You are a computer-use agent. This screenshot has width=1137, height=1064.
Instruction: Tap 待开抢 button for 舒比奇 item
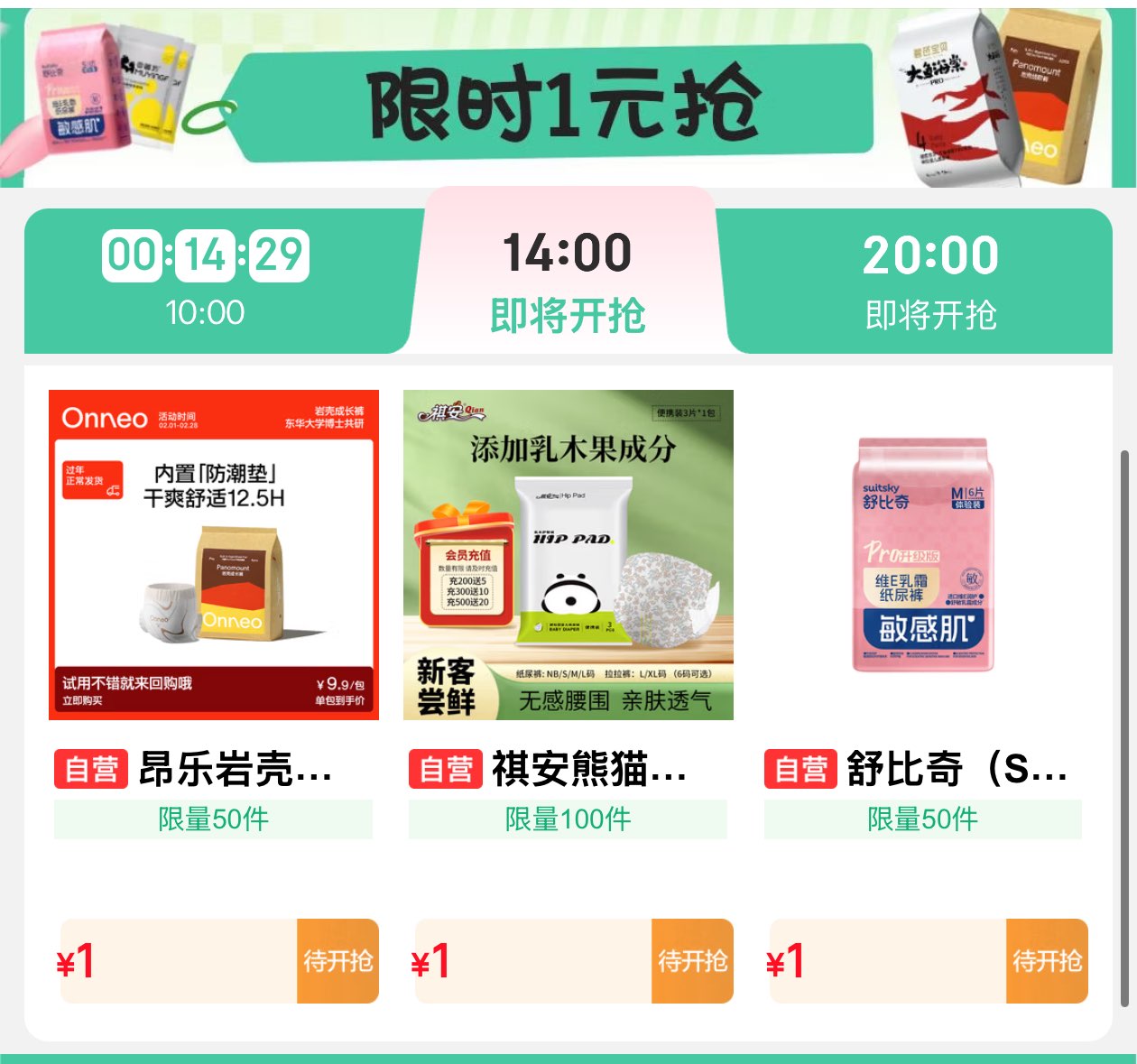click(1047, 961)
